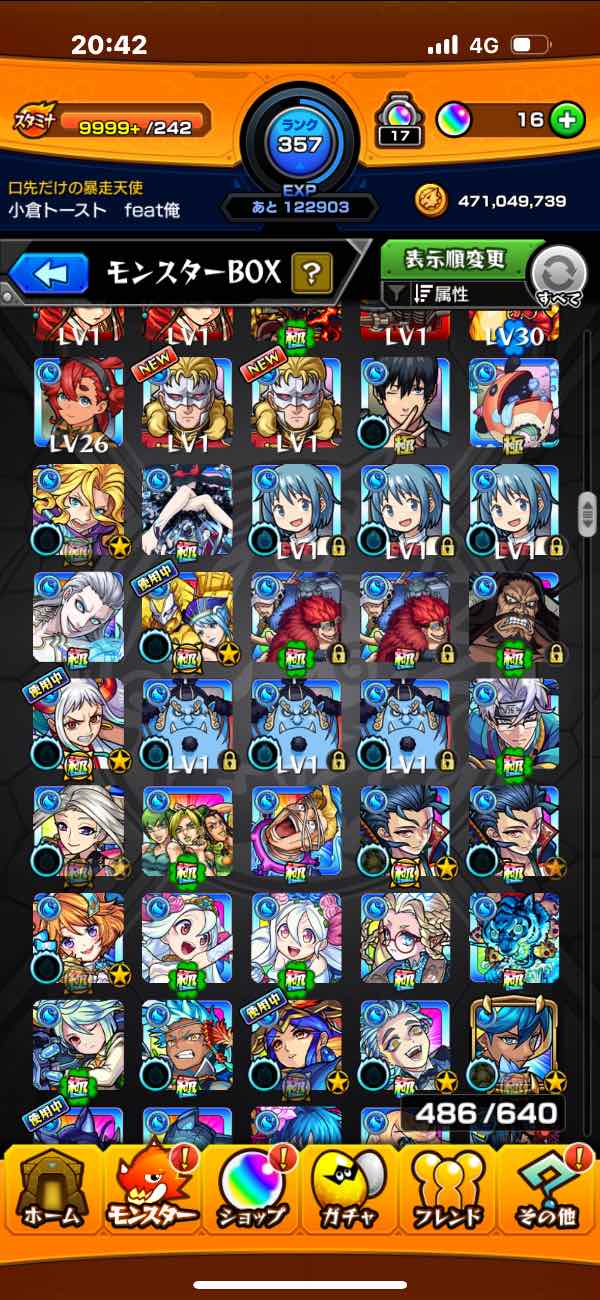600x1300 pixels.
Task: Add orbs with the green plus button
Action: (566, 121)
